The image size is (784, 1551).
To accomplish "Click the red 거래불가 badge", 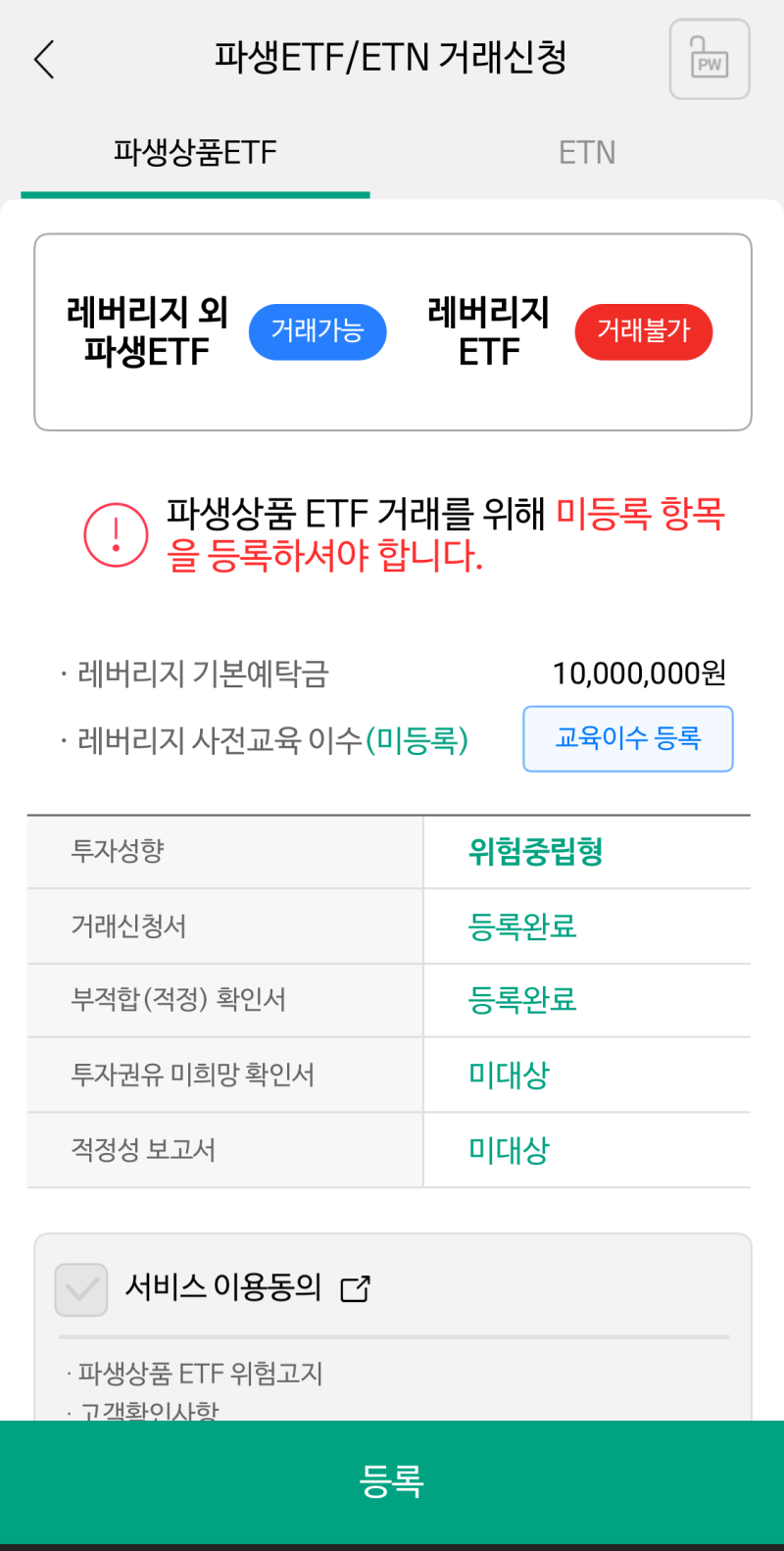I will [x=644, y=331].
